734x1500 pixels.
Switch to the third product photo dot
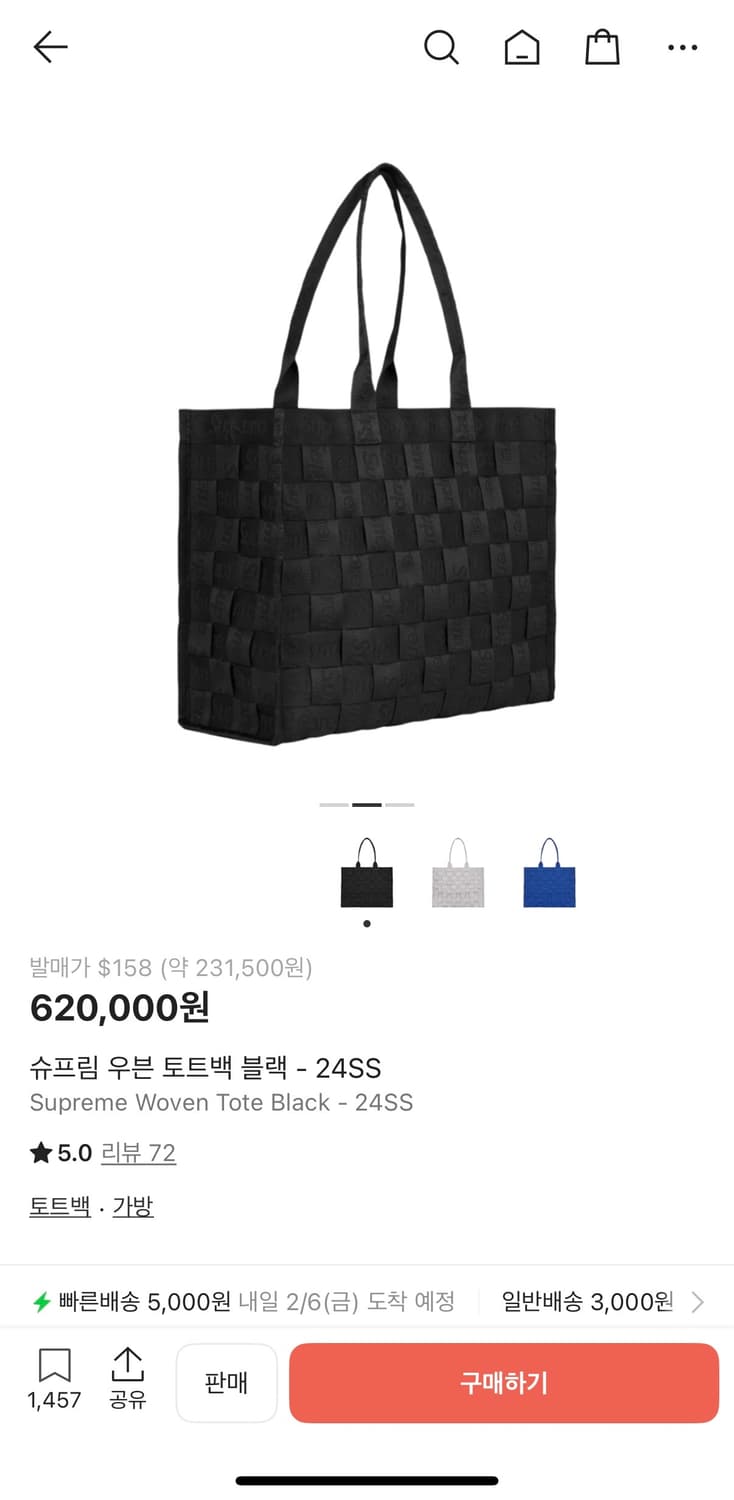pos(401,804)
